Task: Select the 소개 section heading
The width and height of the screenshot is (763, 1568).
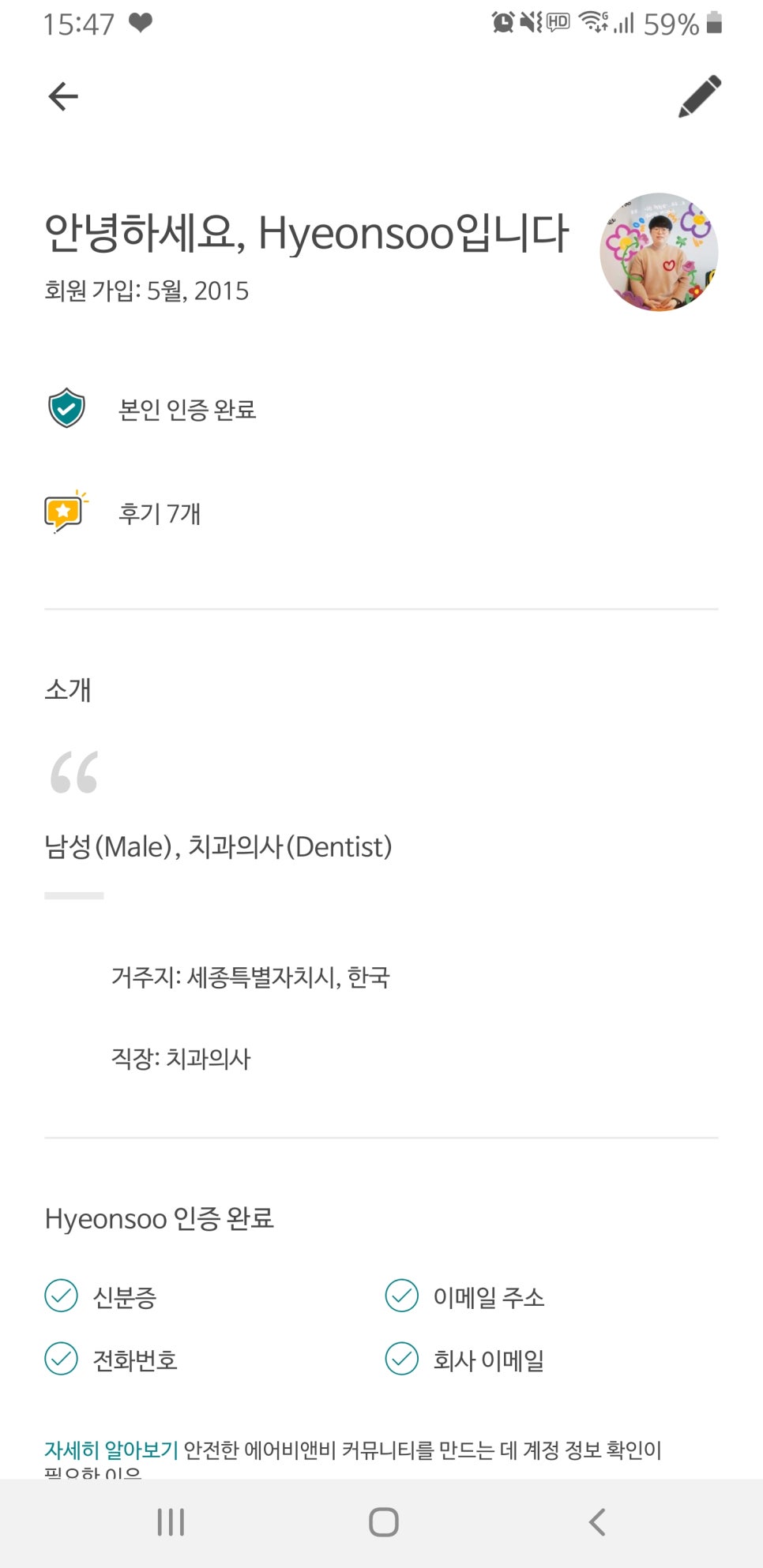Action: click(x=67, y=689)
